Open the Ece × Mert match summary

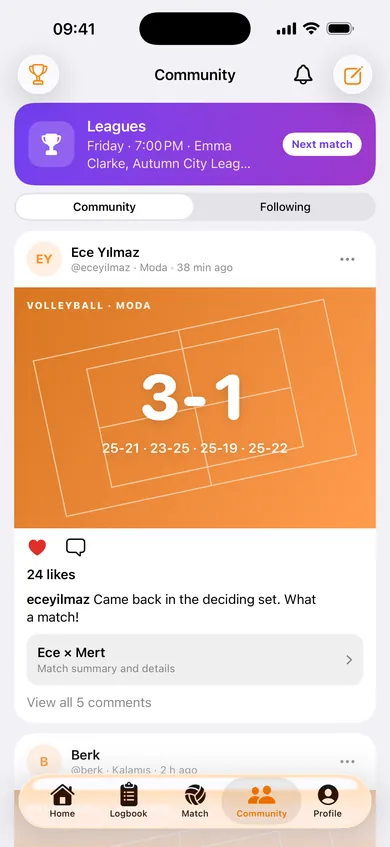click(x=195, y=660)
